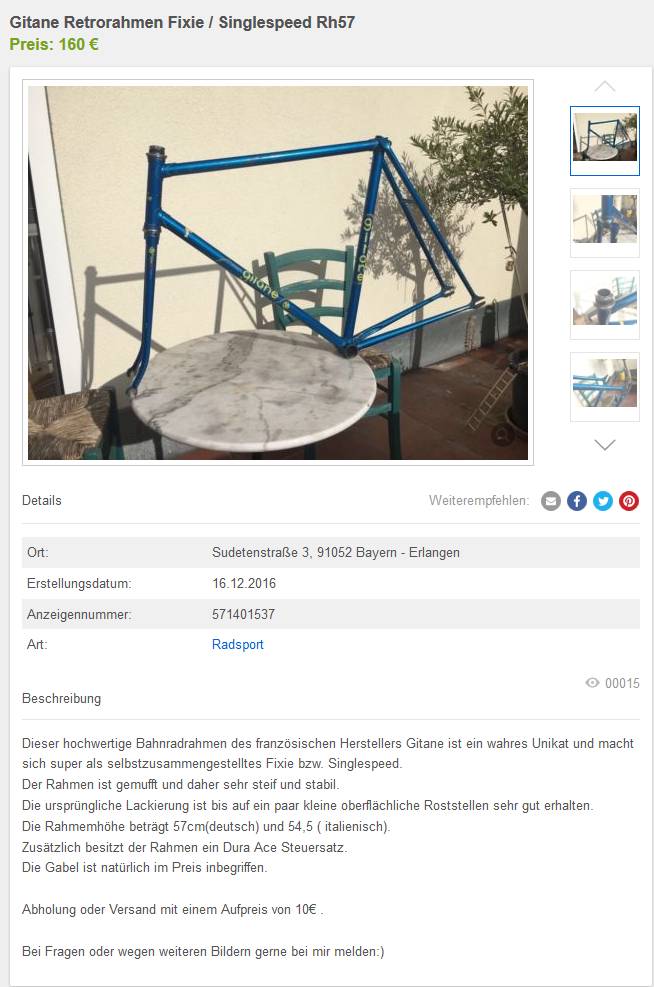Recommend this listing via email
Viewport: 654px width, 987px height.
(551, 501)
